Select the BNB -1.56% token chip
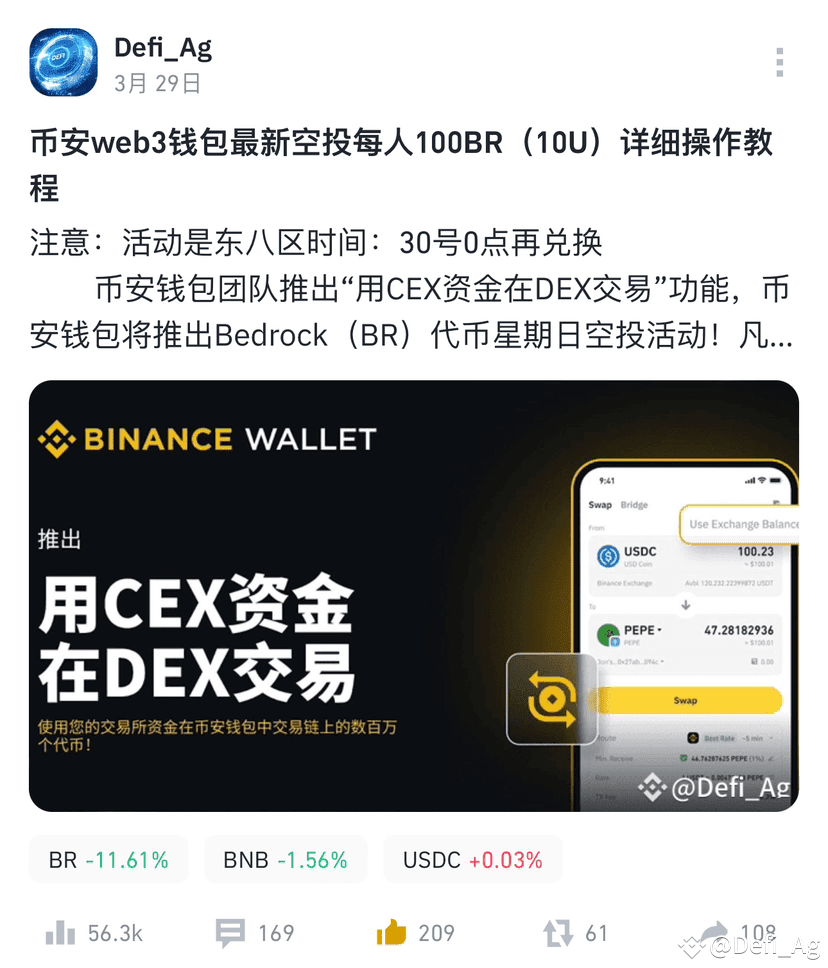Screen dimensions: 828x968 pos(285,860)
